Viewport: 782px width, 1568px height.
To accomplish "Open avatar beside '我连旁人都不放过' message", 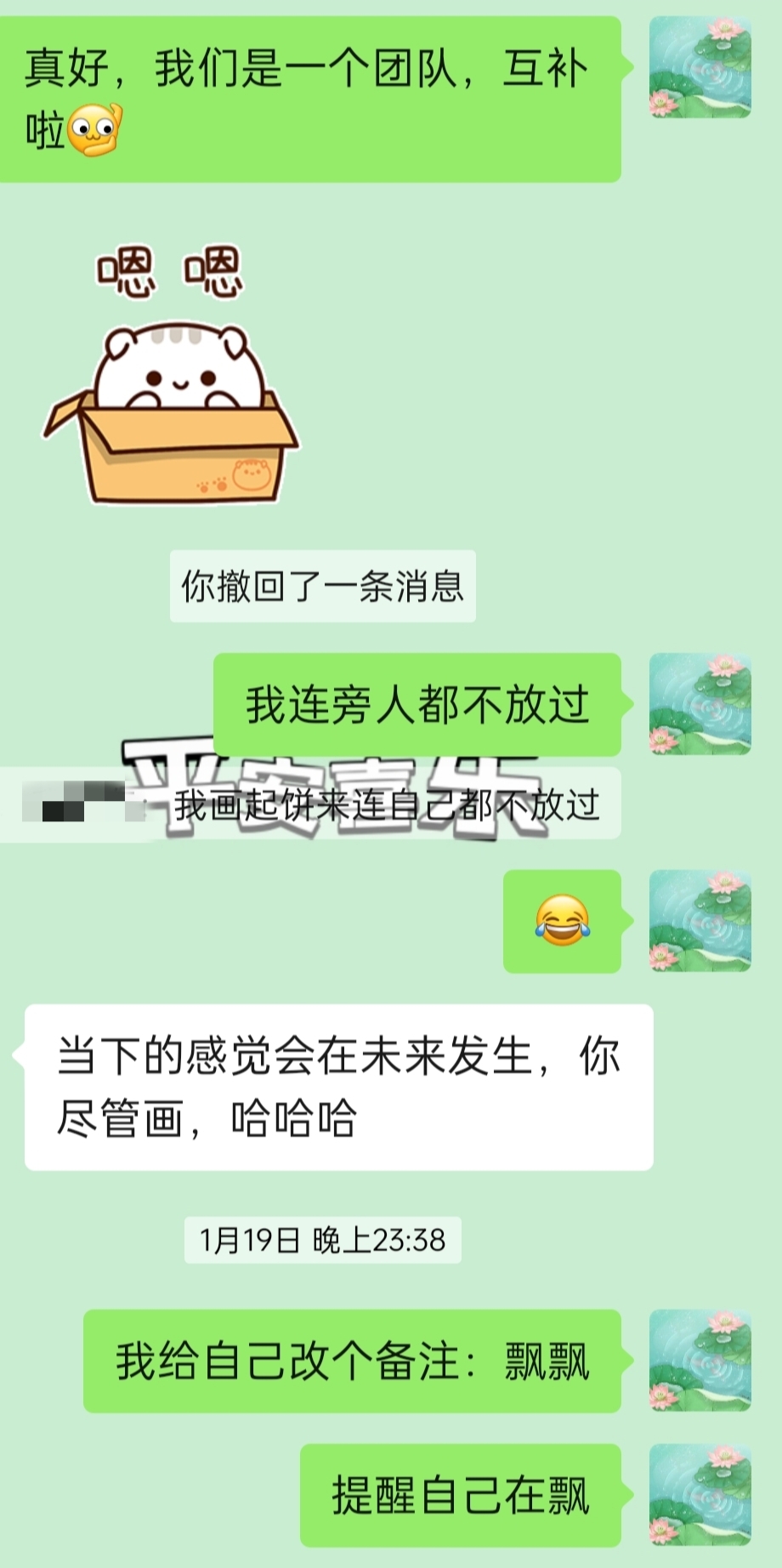I will pyautogui.click(x=700, y=704).
